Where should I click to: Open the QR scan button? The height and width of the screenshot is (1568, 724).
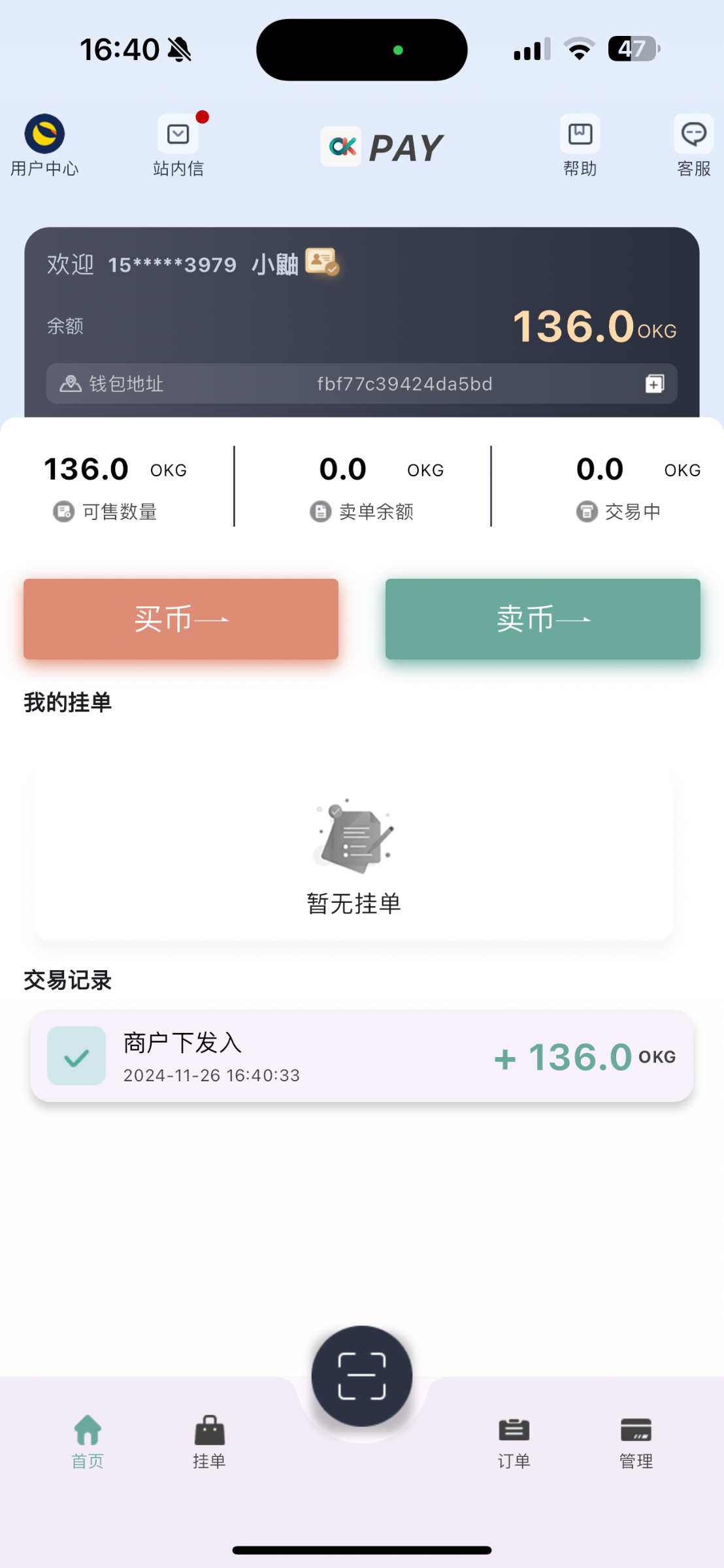point(361,1376)
